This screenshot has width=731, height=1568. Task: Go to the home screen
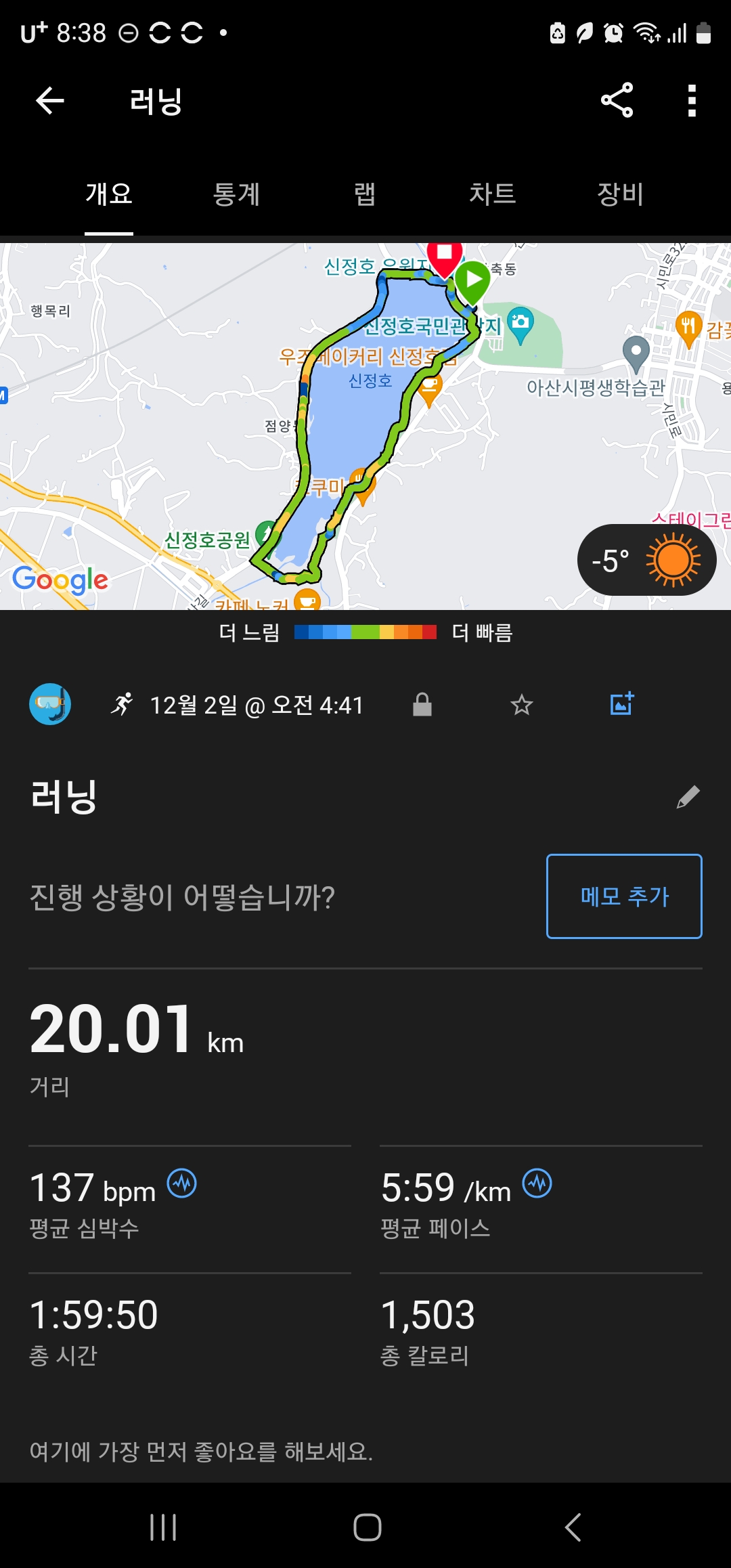coord(368,1527)
